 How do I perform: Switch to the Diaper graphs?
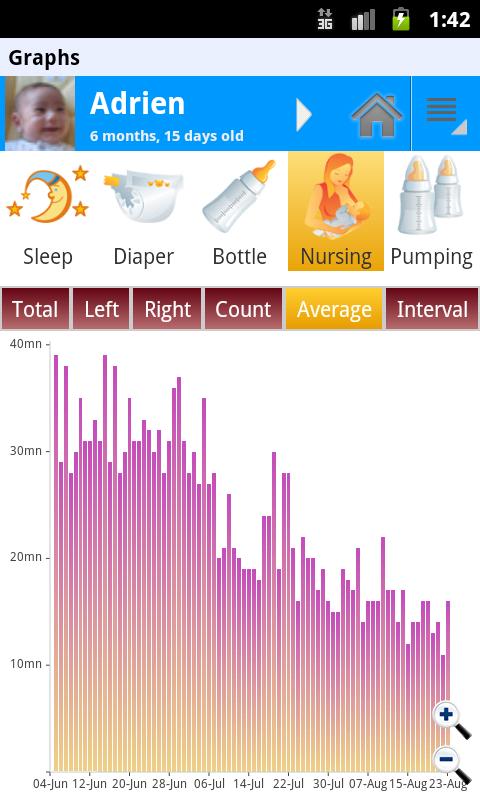coord(143,212)
